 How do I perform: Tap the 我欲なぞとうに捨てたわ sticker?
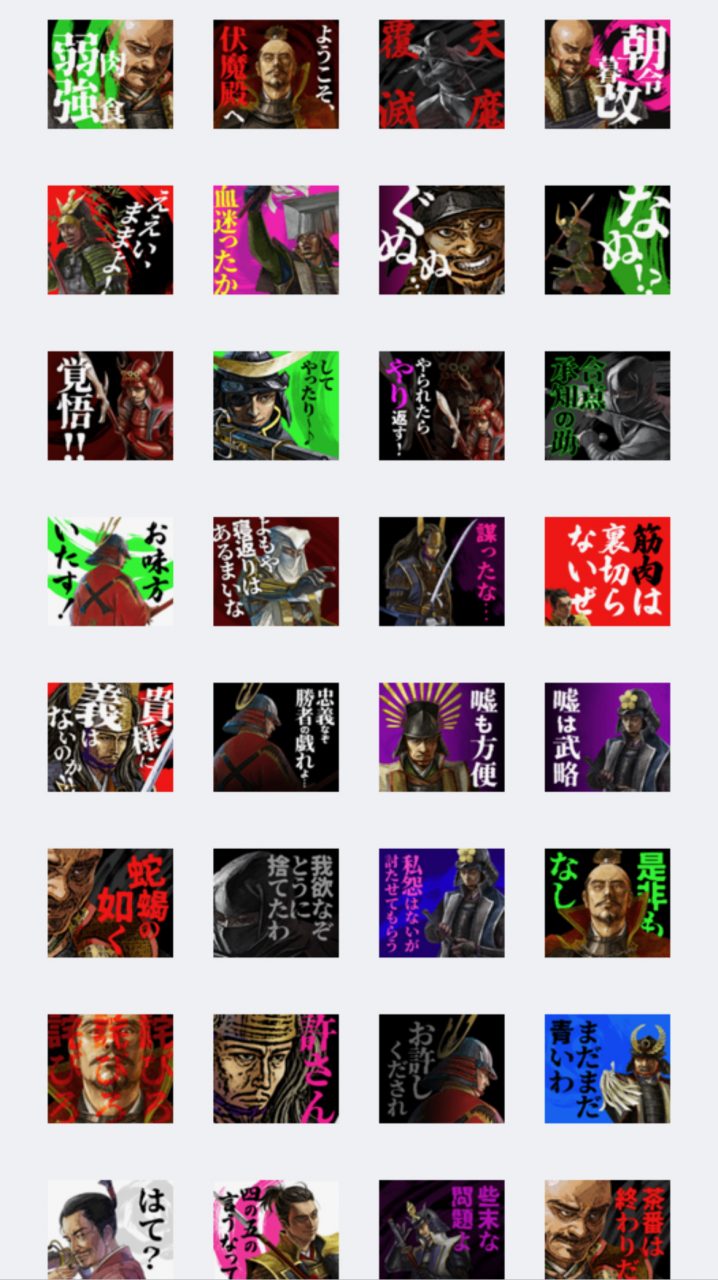coord(275,903)
